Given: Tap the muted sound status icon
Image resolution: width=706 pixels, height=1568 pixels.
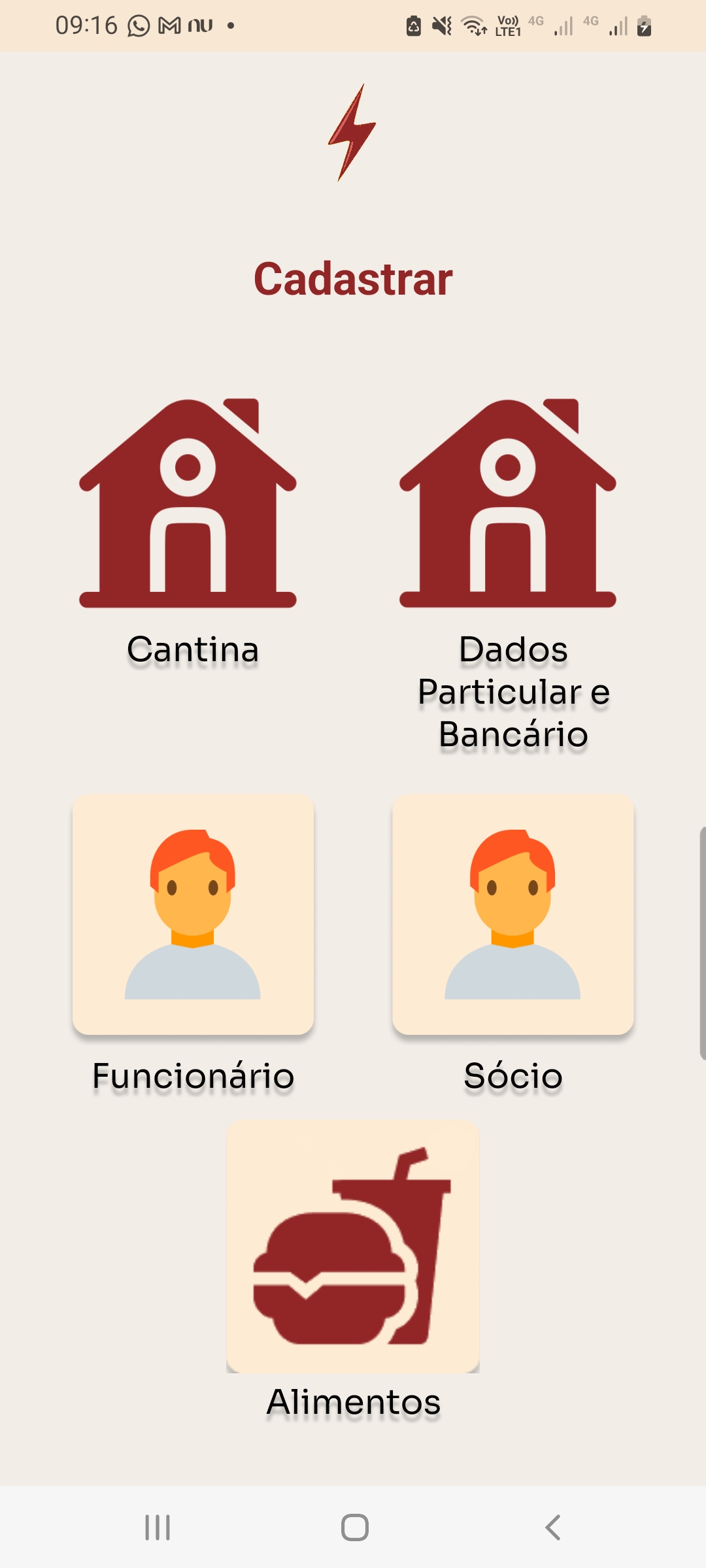Looking at the screenshot, I should (x=441, y=26).
